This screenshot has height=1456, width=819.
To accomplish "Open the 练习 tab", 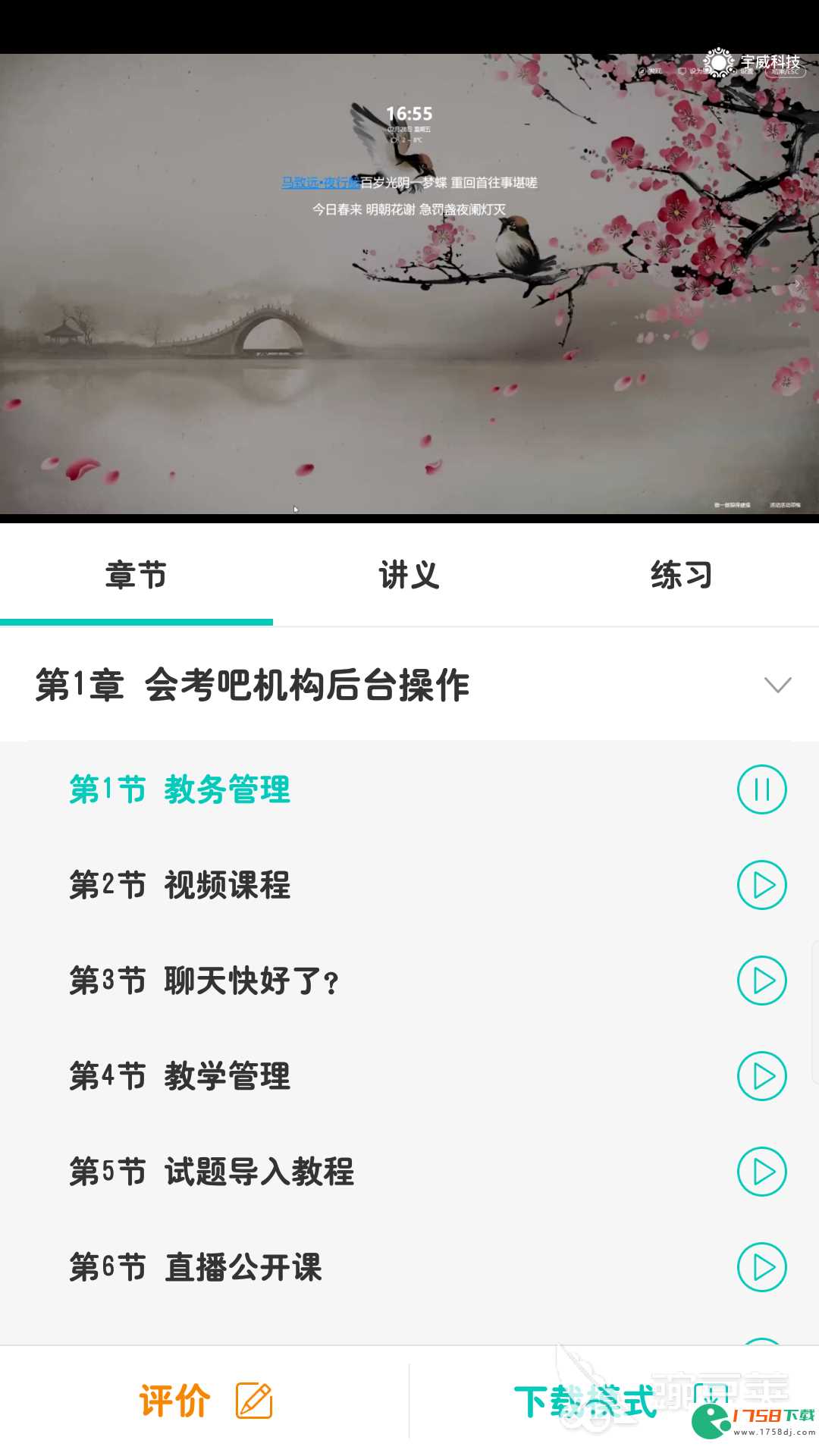I will pos(681,575).
